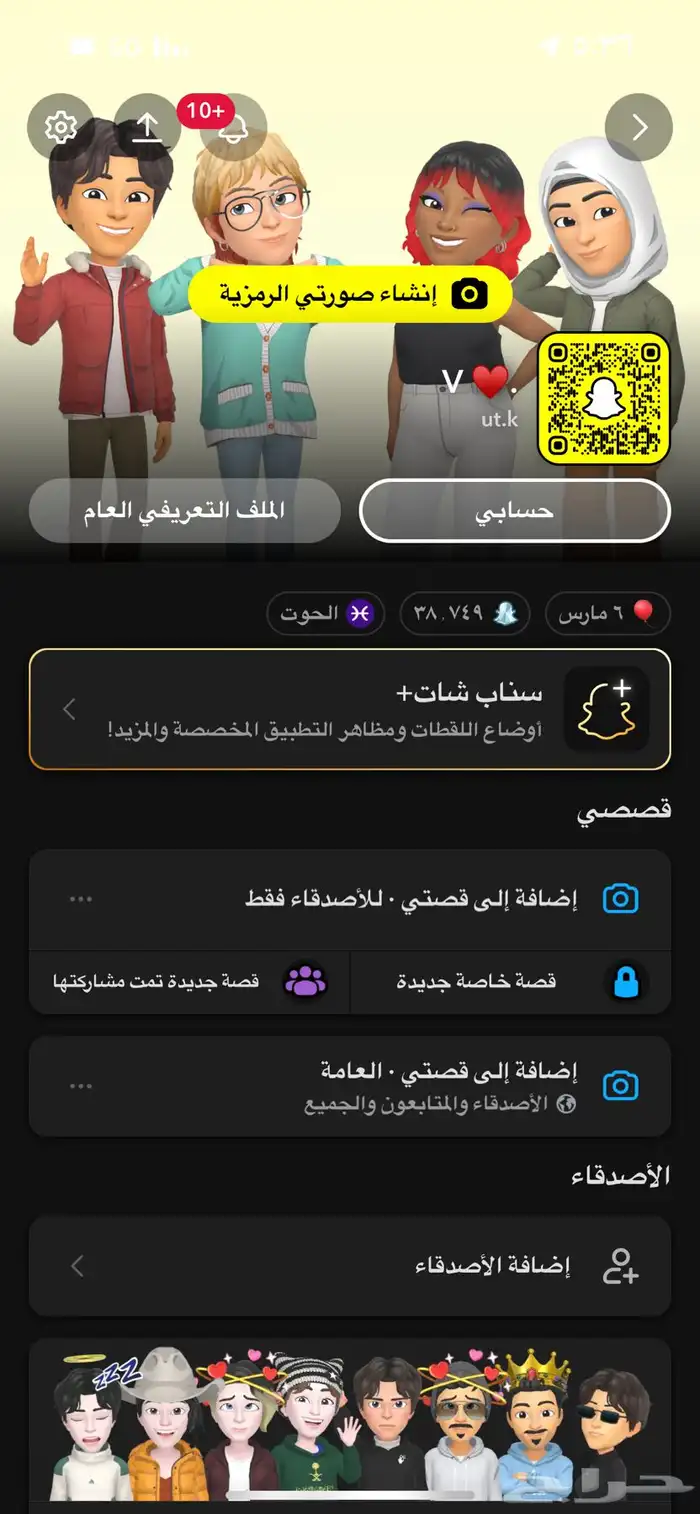
Task: Open options dots for public story
Action: point(81,1086)
